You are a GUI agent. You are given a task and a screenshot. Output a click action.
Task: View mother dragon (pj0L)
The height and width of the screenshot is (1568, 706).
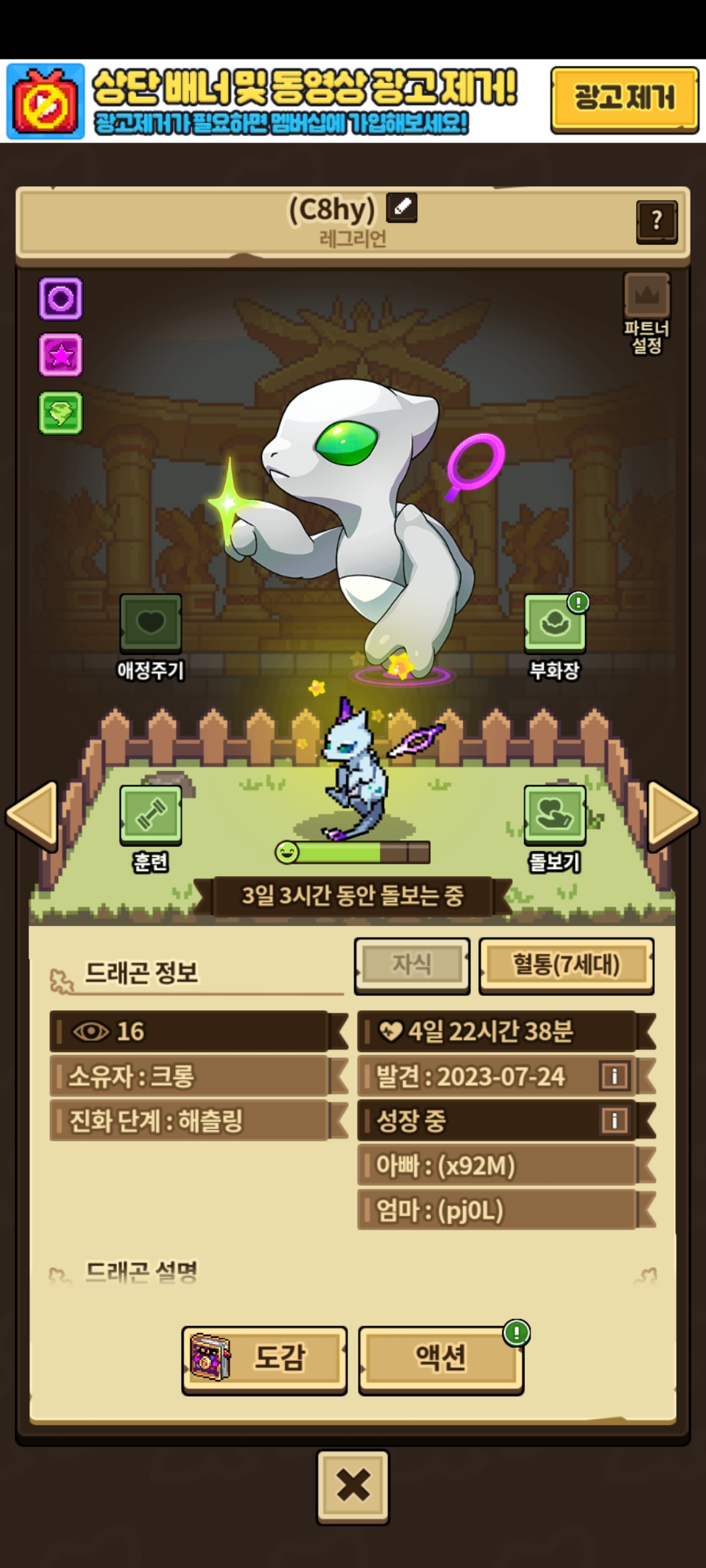click(497, 1210)
